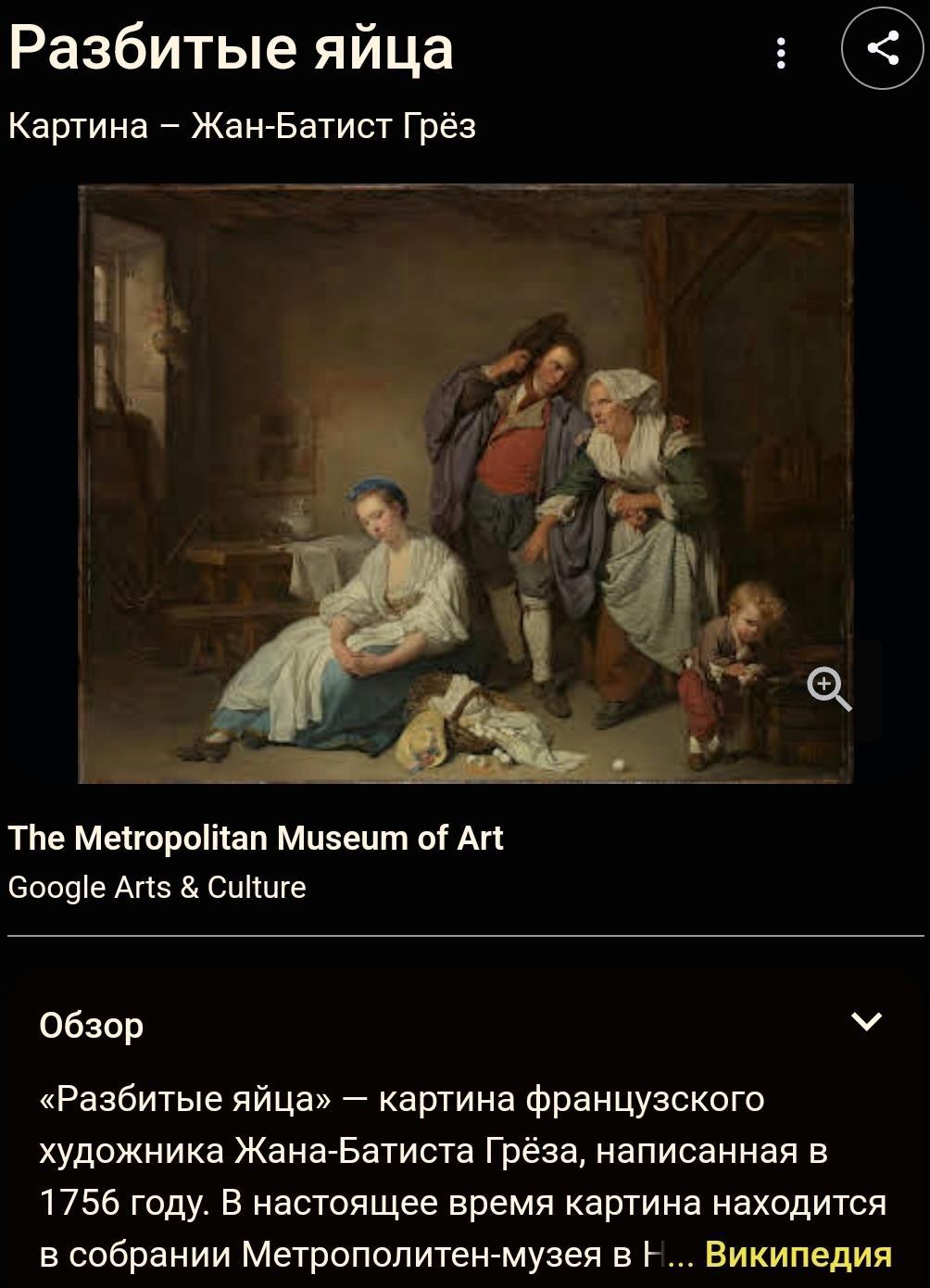Share the «Разбитые яйца» panel

click(883, 49)
